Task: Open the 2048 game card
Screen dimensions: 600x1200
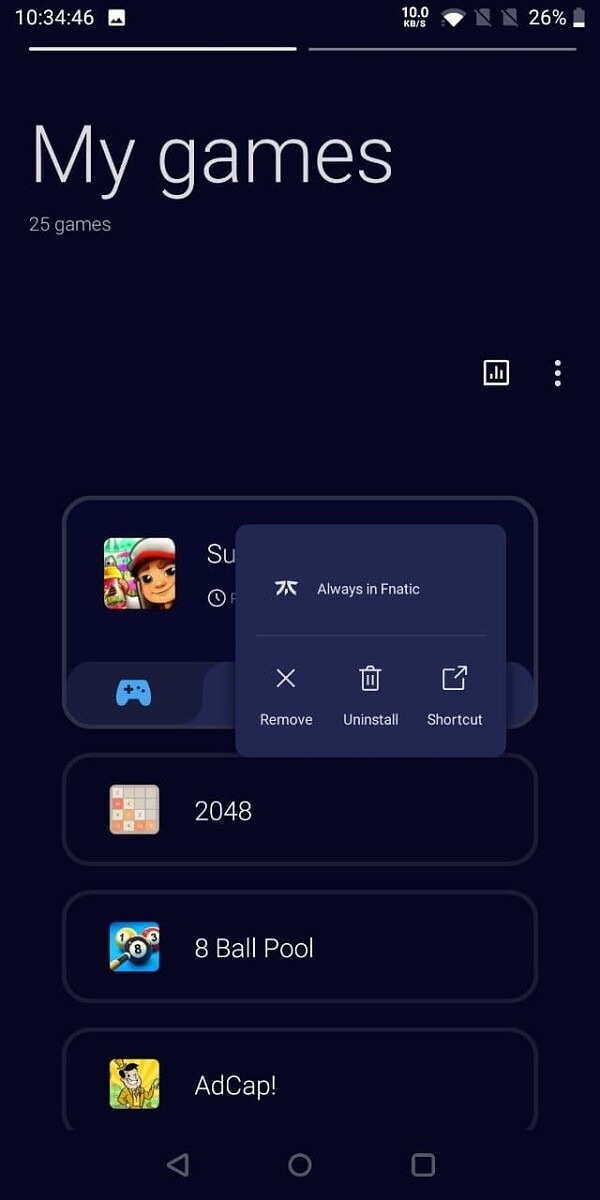Action: point(300,810)
